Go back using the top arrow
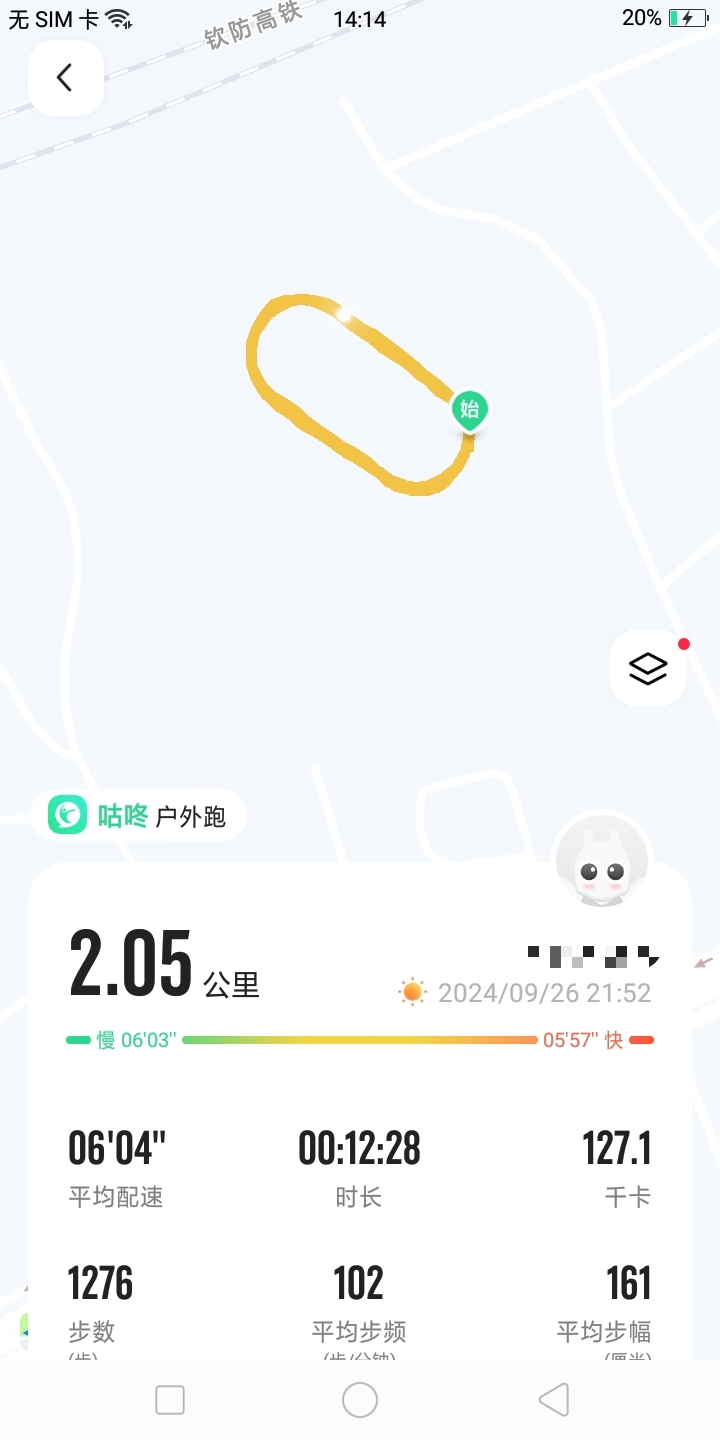The image size is (720, 1440). point(65,78)
